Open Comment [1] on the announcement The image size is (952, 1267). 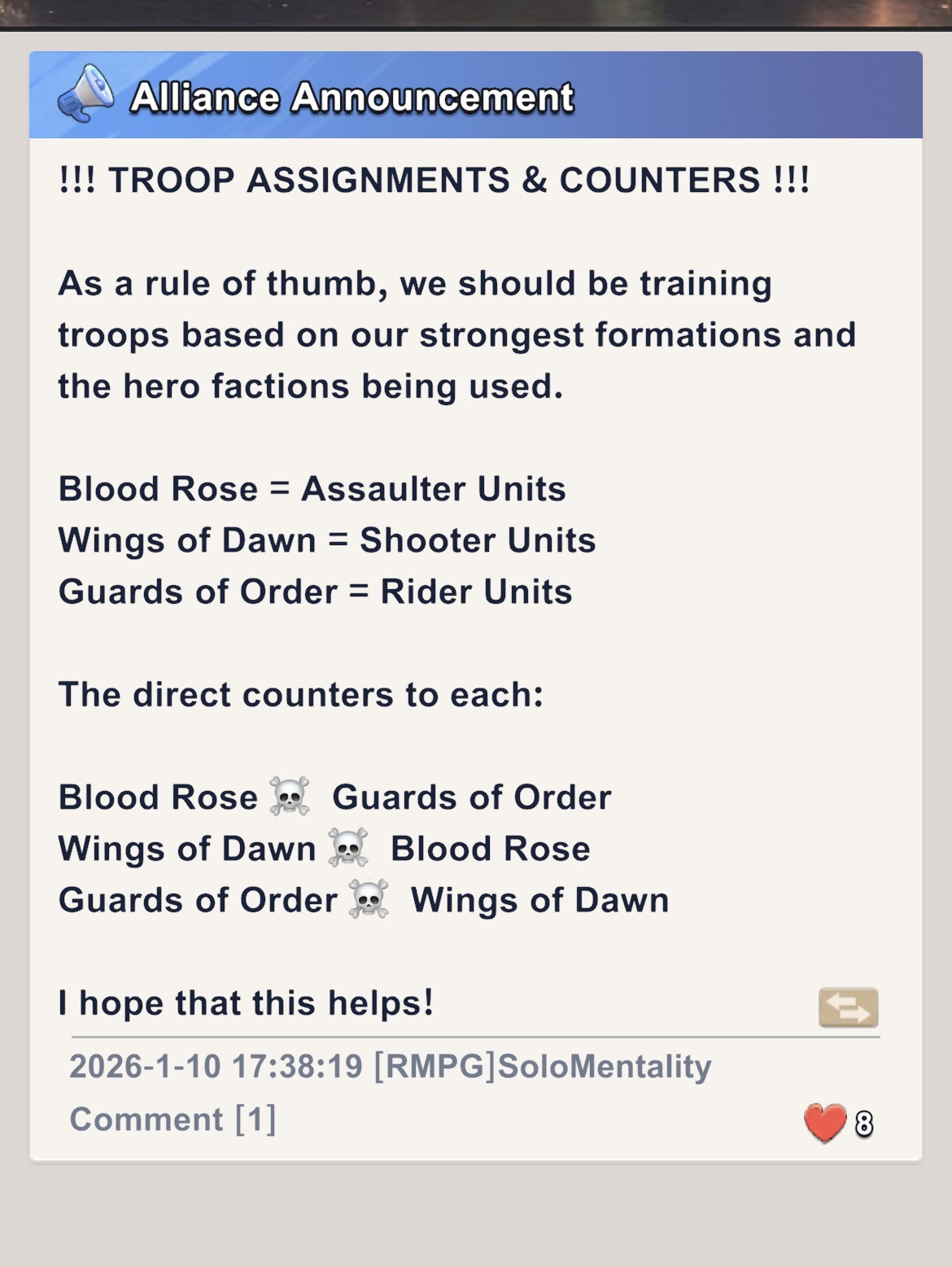(172, 1120)
